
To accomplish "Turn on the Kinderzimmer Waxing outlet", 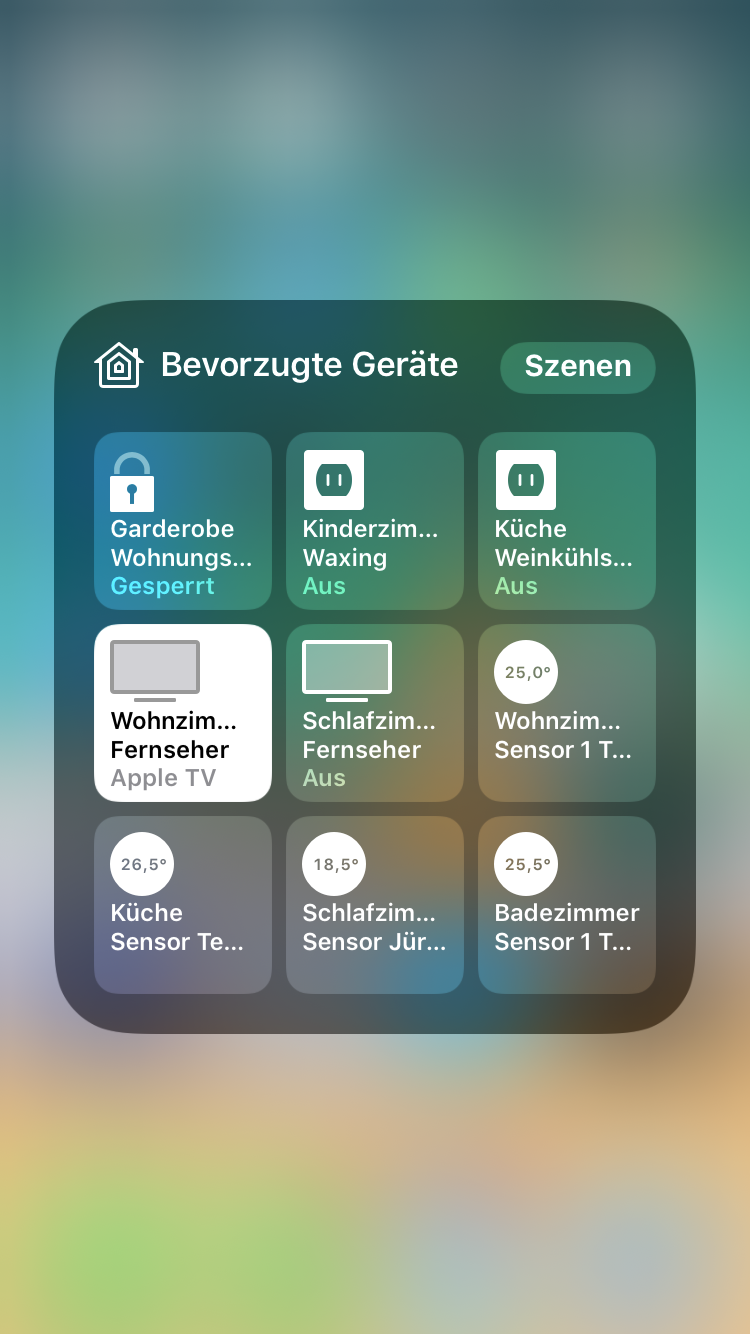I will 375,521.
